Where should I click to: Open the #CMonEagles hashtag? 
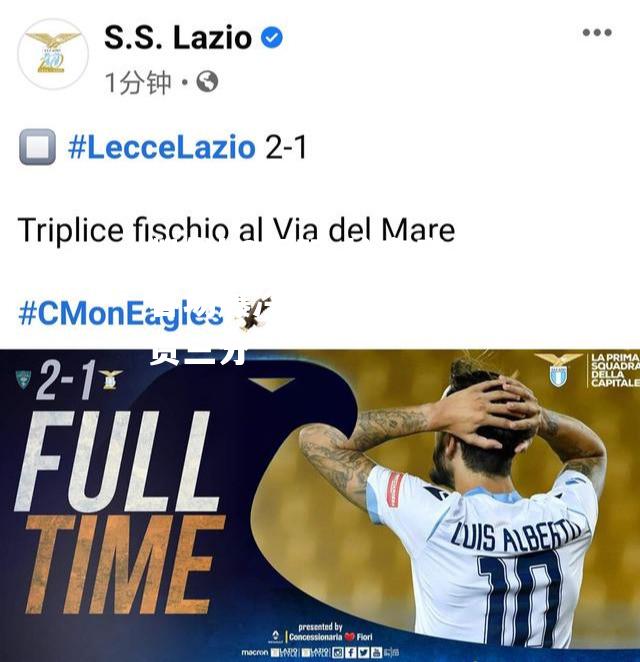tap(120, 313)
